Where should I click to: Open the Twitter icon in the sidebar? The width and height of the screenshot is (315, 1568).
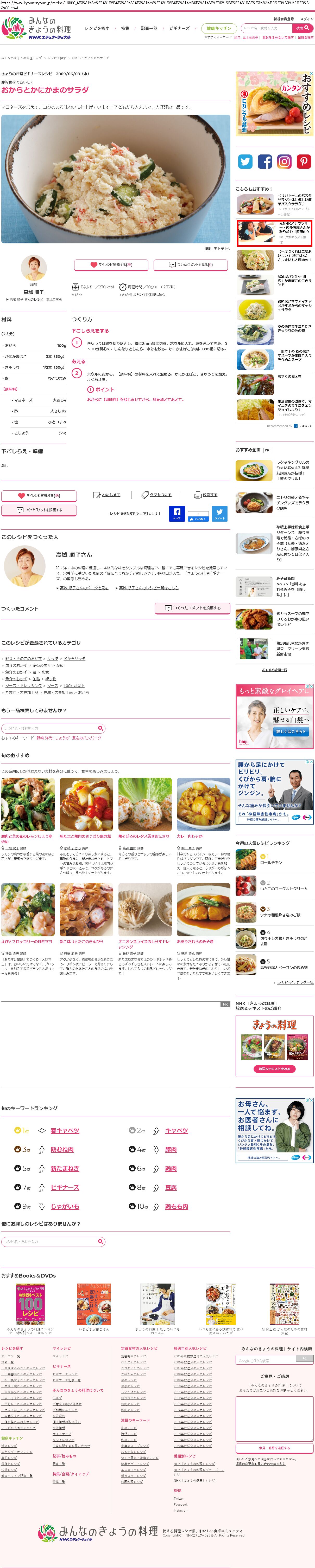pos(245,161)
